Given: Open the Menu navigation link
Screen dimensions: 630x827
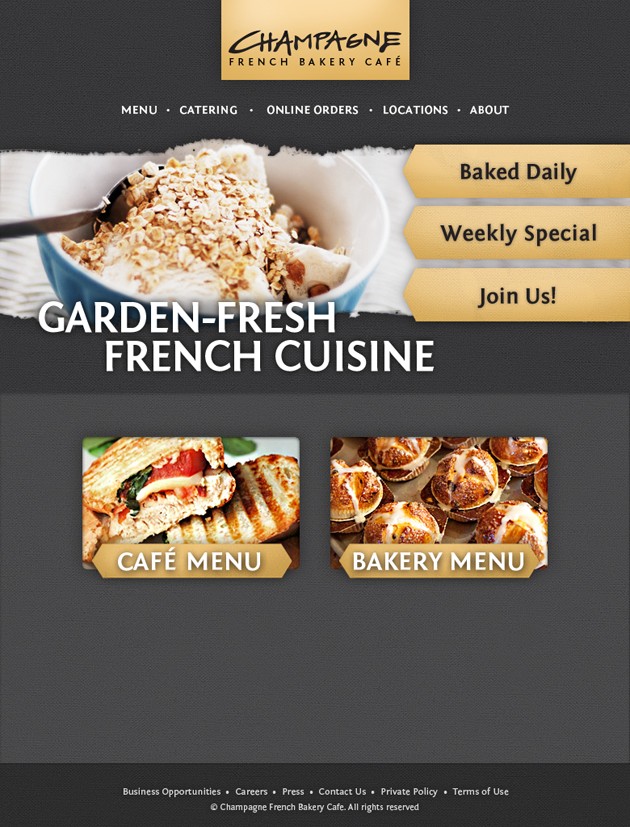Looking at the screenshot, I should coord(139,110).
